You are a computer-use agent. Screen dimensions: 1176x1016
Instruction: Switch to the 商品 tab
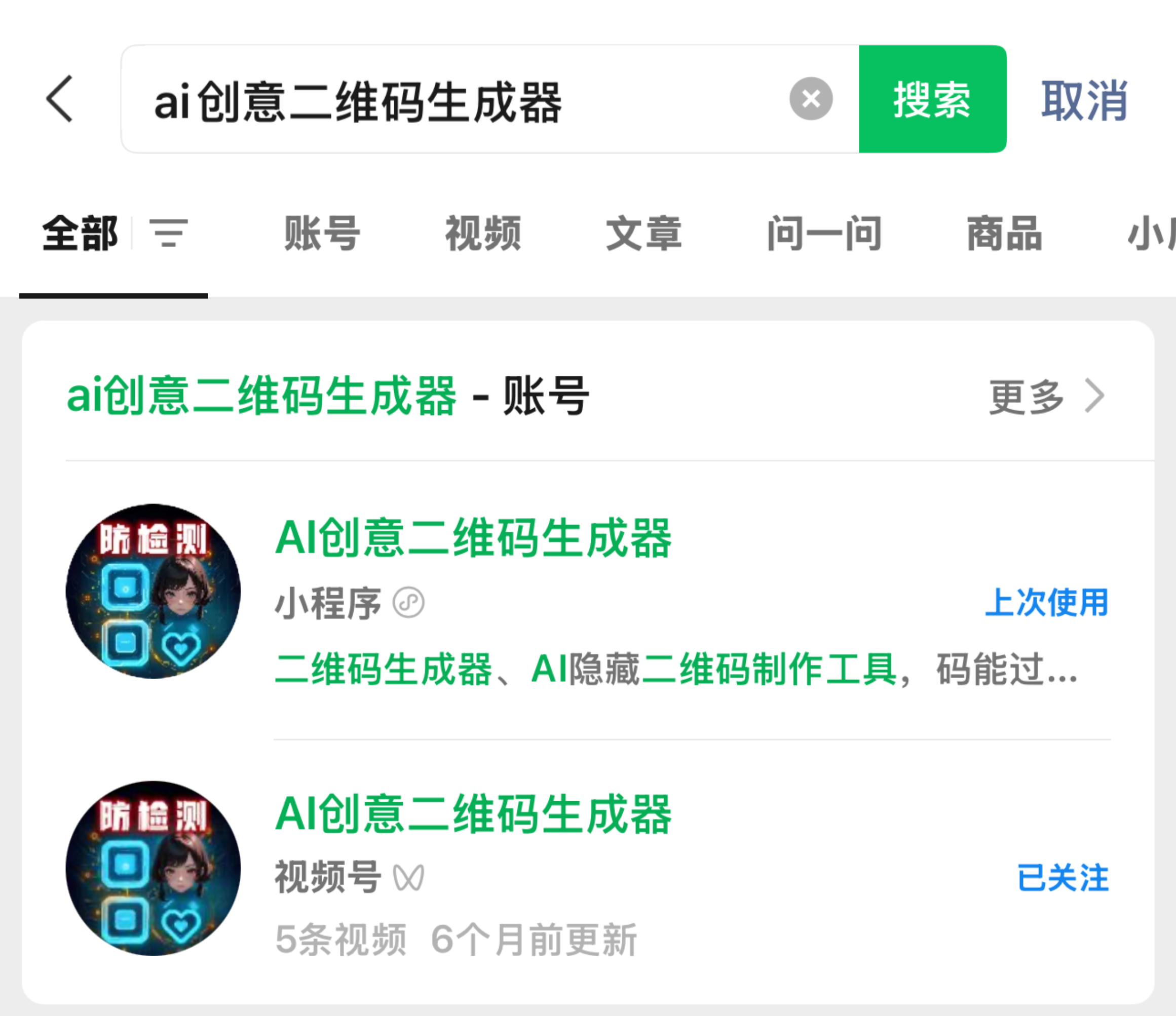(1004, 233)
